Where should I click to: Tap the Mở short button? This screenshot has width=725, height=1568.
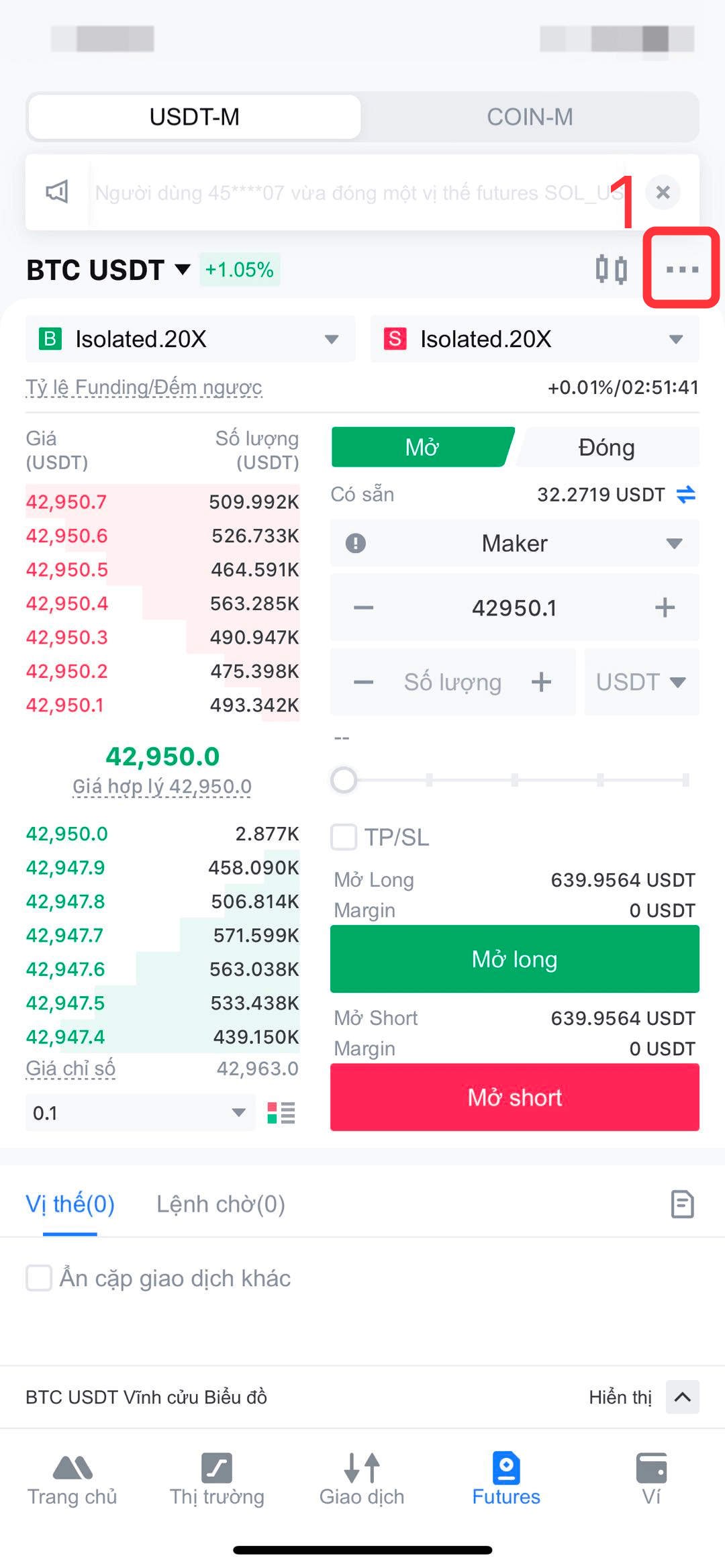[x=515, y=1097]
